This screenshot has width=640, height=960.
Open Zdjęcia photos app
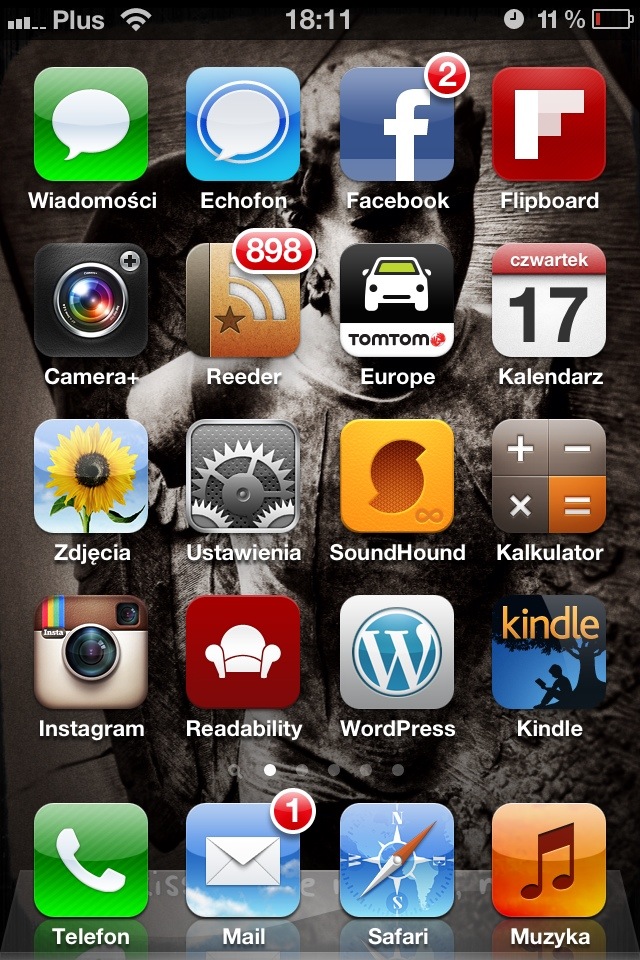(x=91, y=476)
